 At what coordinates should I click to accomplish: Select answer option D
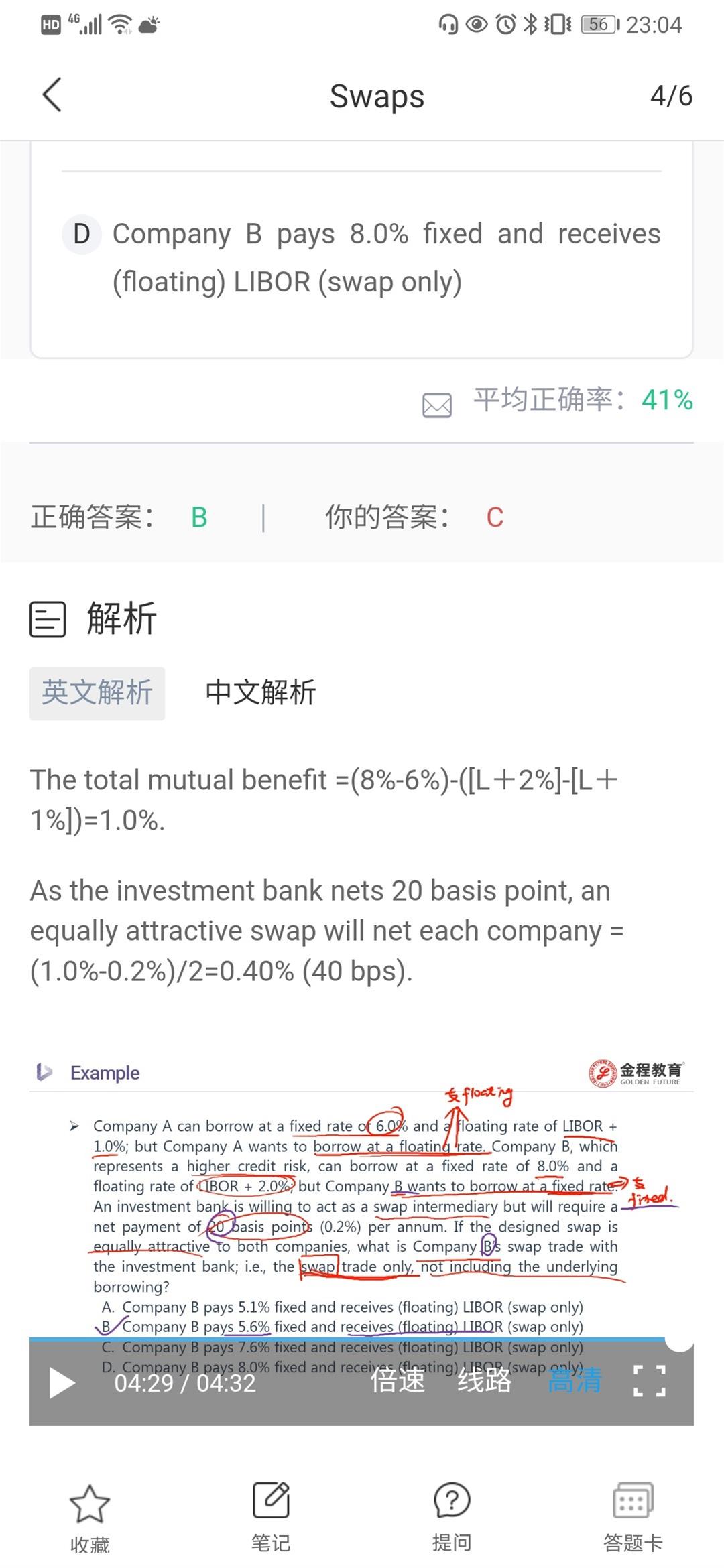(x=361, y=257)
